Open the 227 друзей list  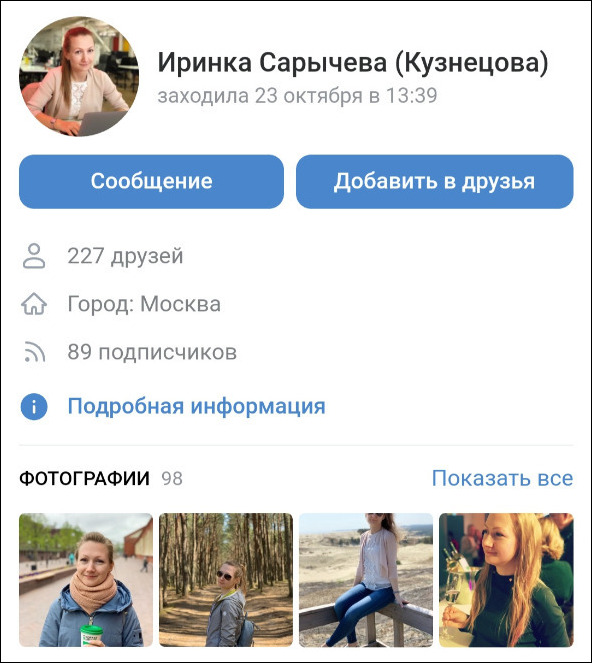coord(125,256)
